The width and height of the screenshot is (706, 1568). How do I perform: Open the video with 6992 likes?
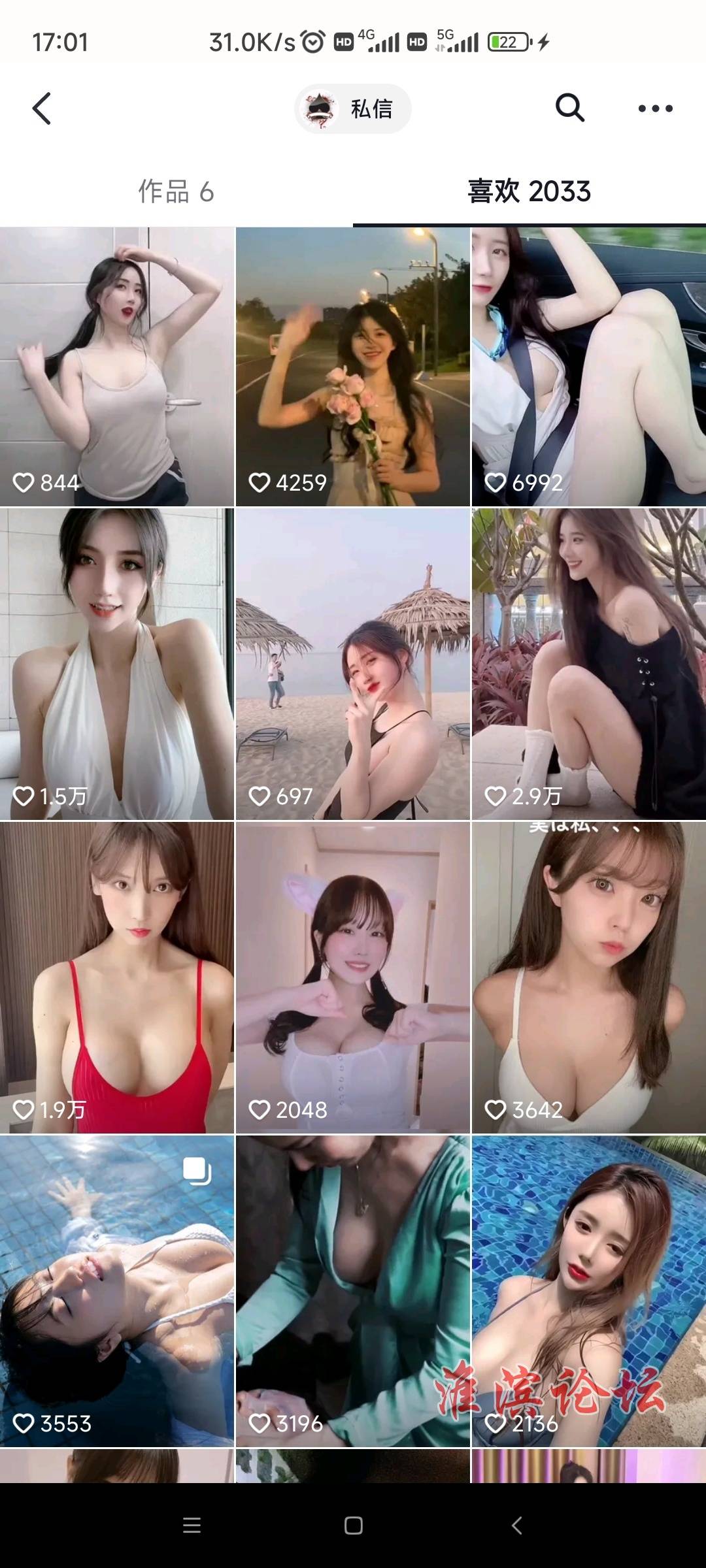point(588,366)
